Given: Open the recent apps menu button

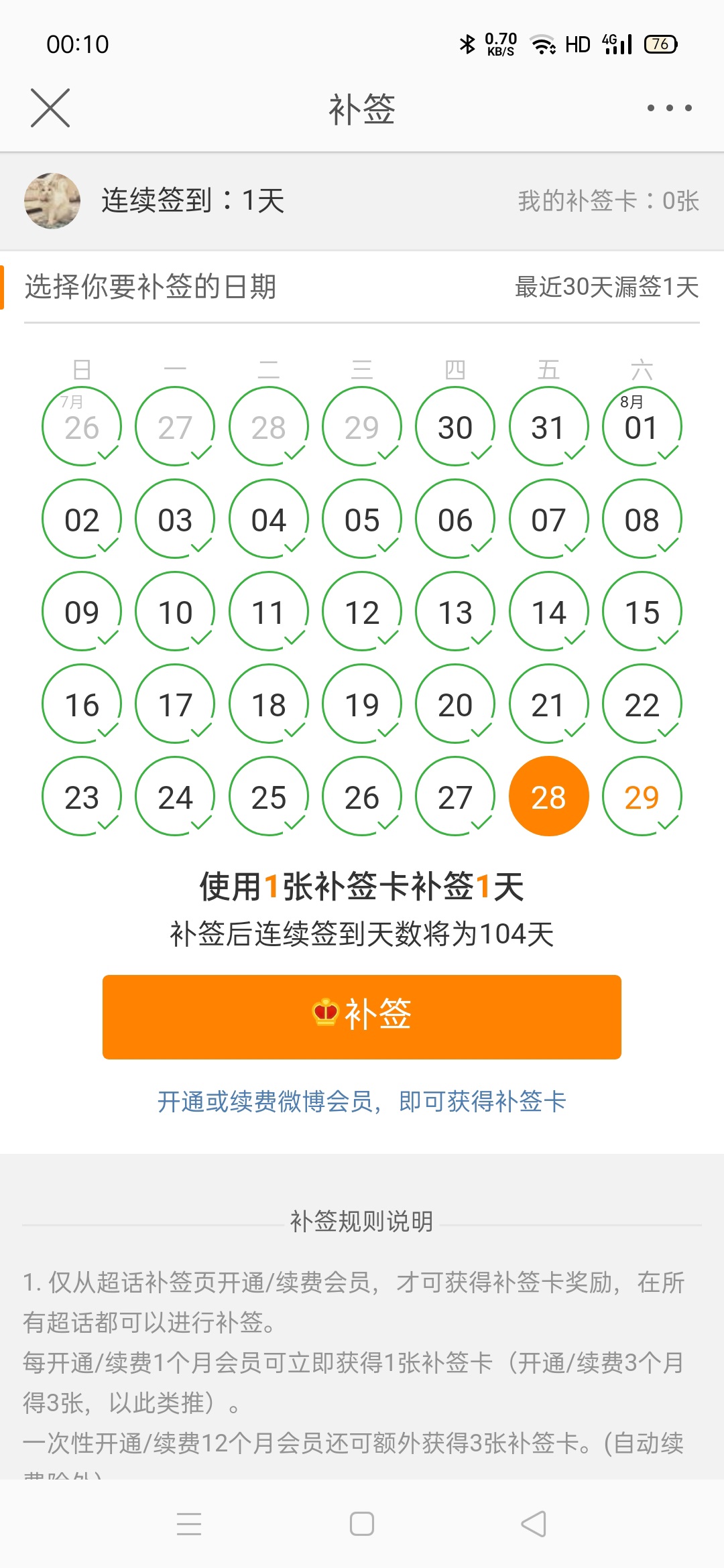Looking at the screenshot, I should point(189,1524).
